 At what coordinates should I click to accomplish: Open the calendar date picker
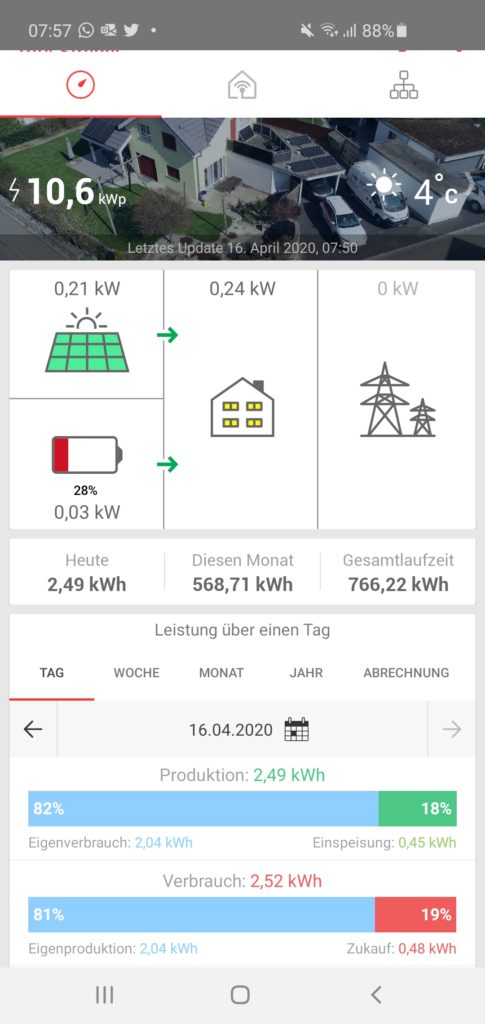click(297, 729)
